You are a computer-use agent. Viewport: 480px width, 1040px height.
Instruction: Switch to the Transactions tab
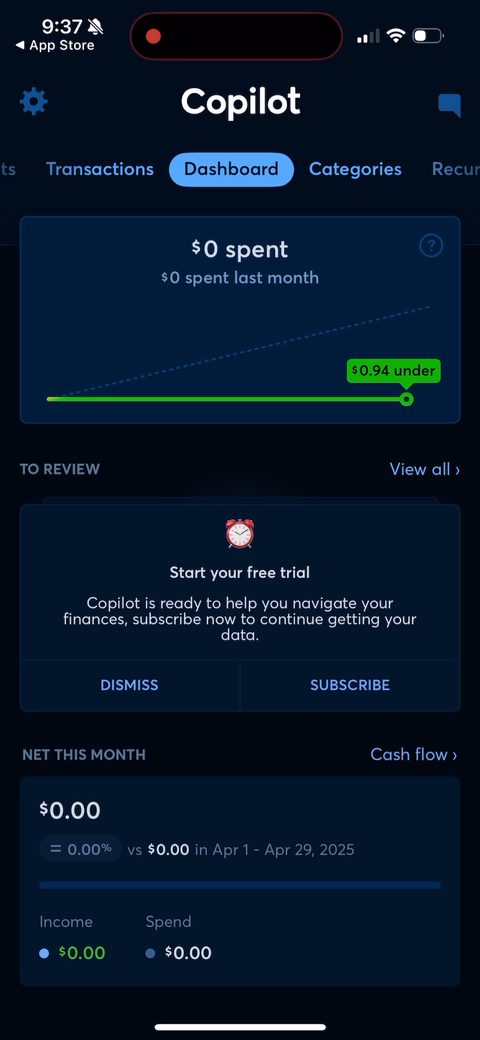pos(100,169)
